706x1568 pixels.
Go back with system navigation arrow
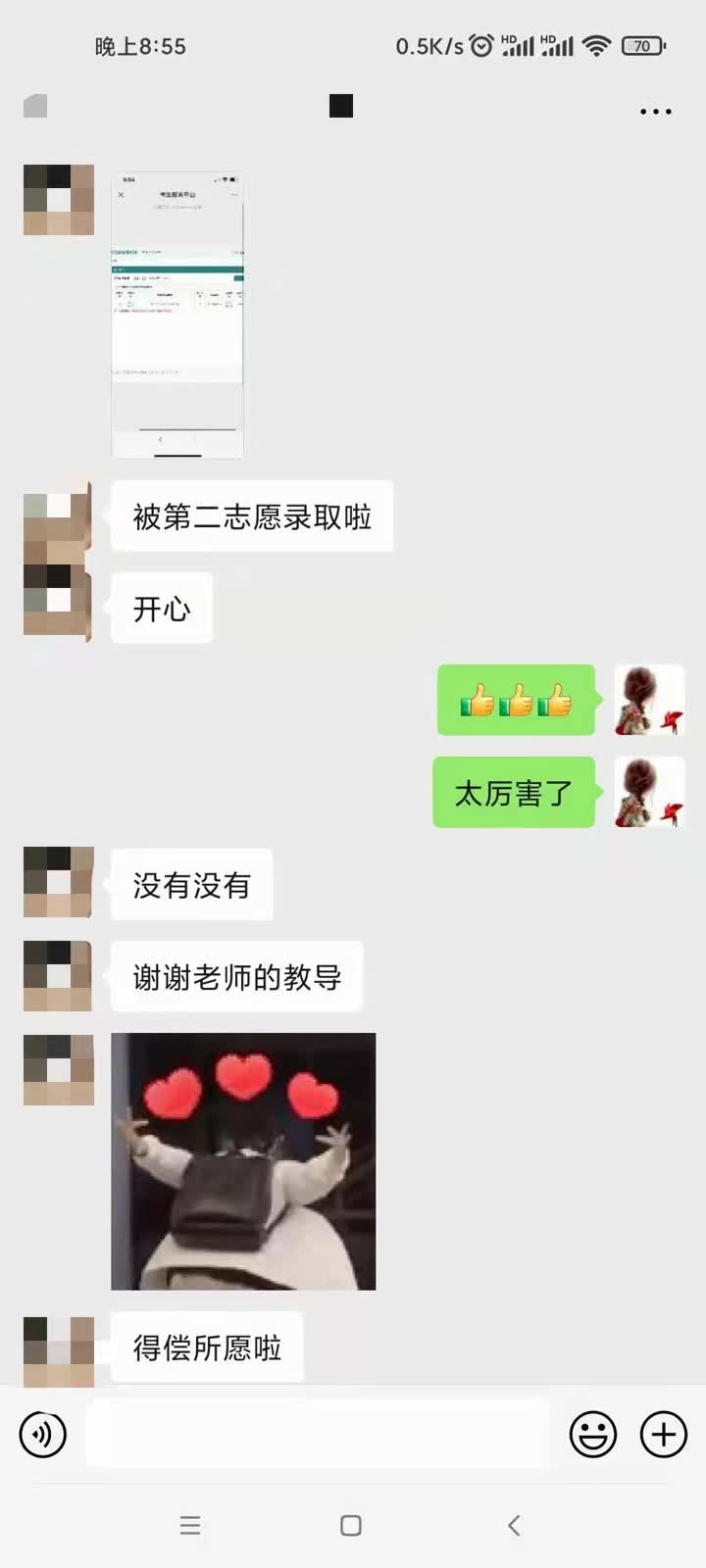[x=514, y=1525]
